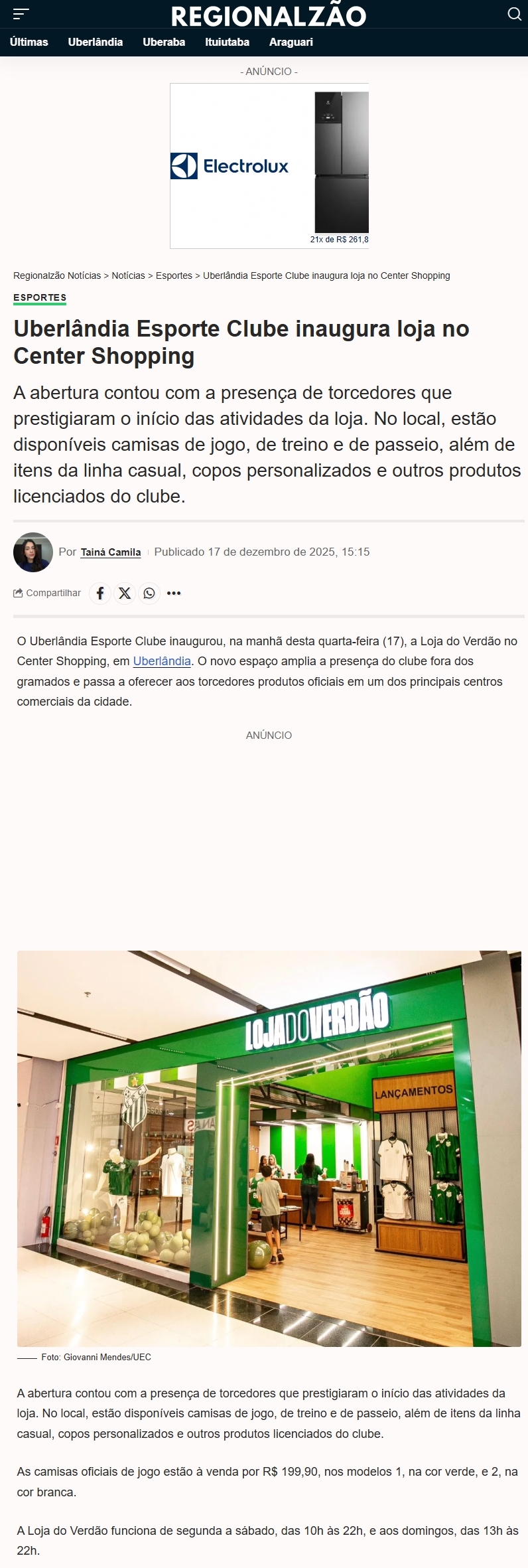
Task: Open the Ituiutaba section
Action: (227, 42)
